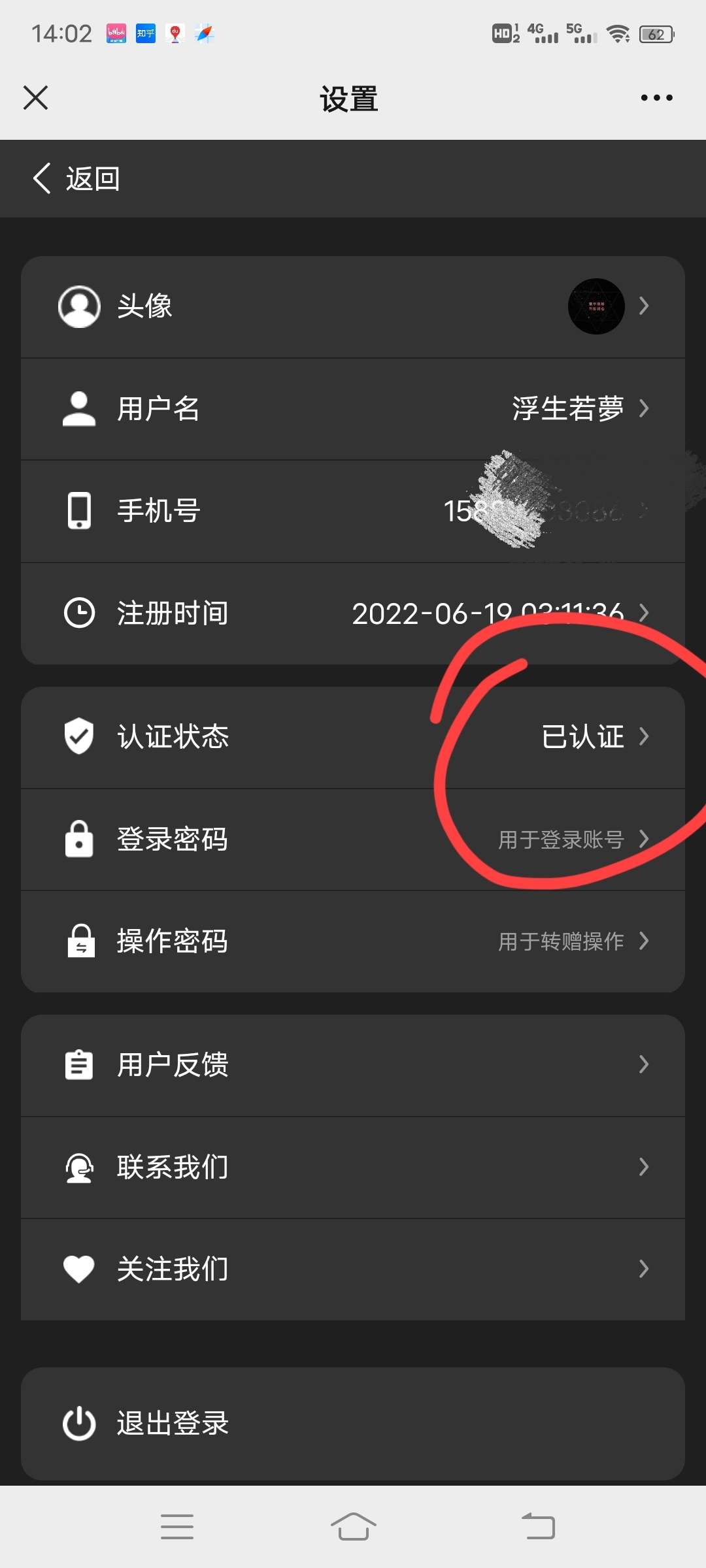This screenshot has width=706, height=1568.
Task: View 认证状态 verification status
Action: point(353,737)
